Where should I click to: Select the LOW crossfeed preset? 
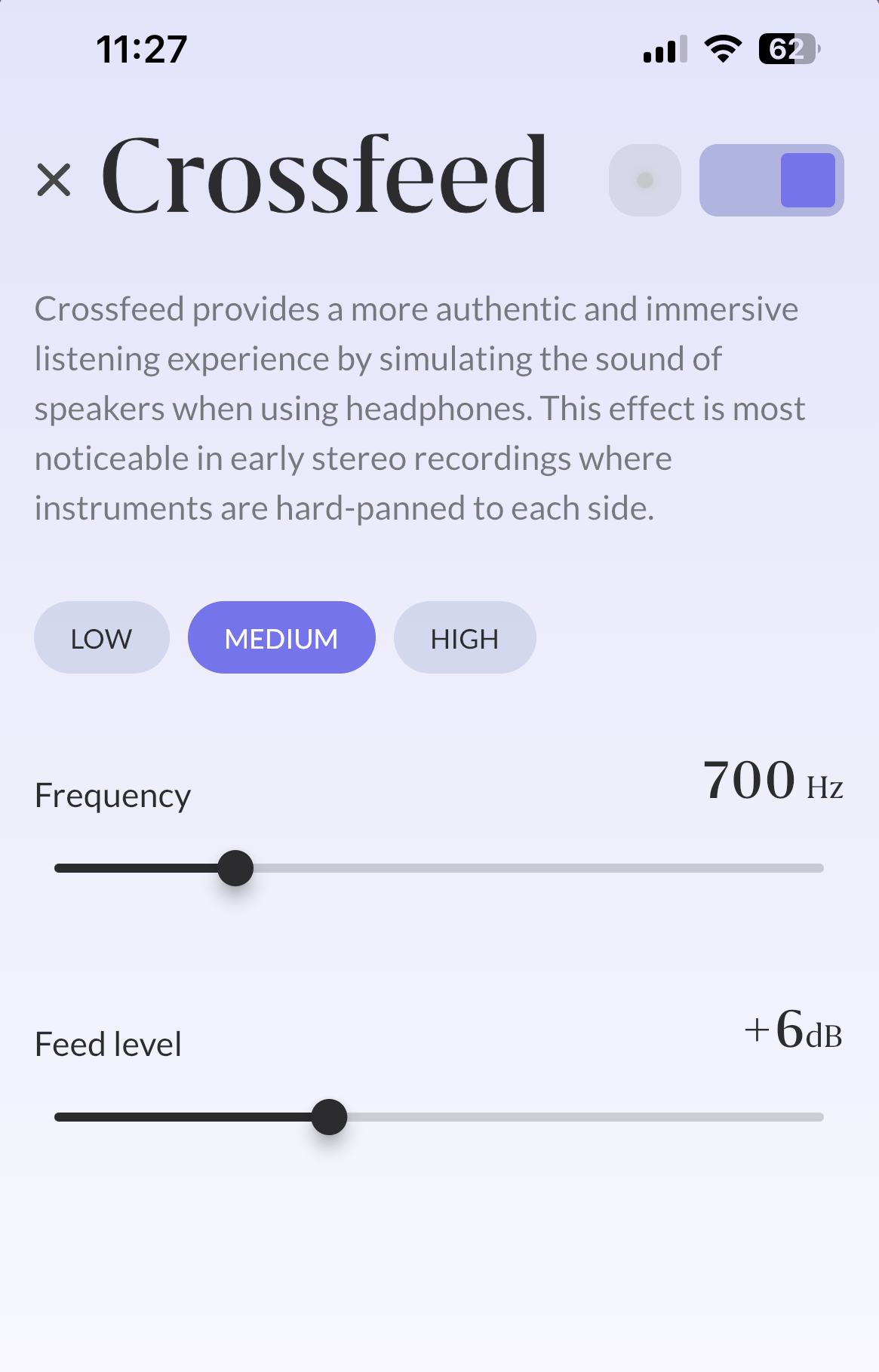[x=101, y=638]
